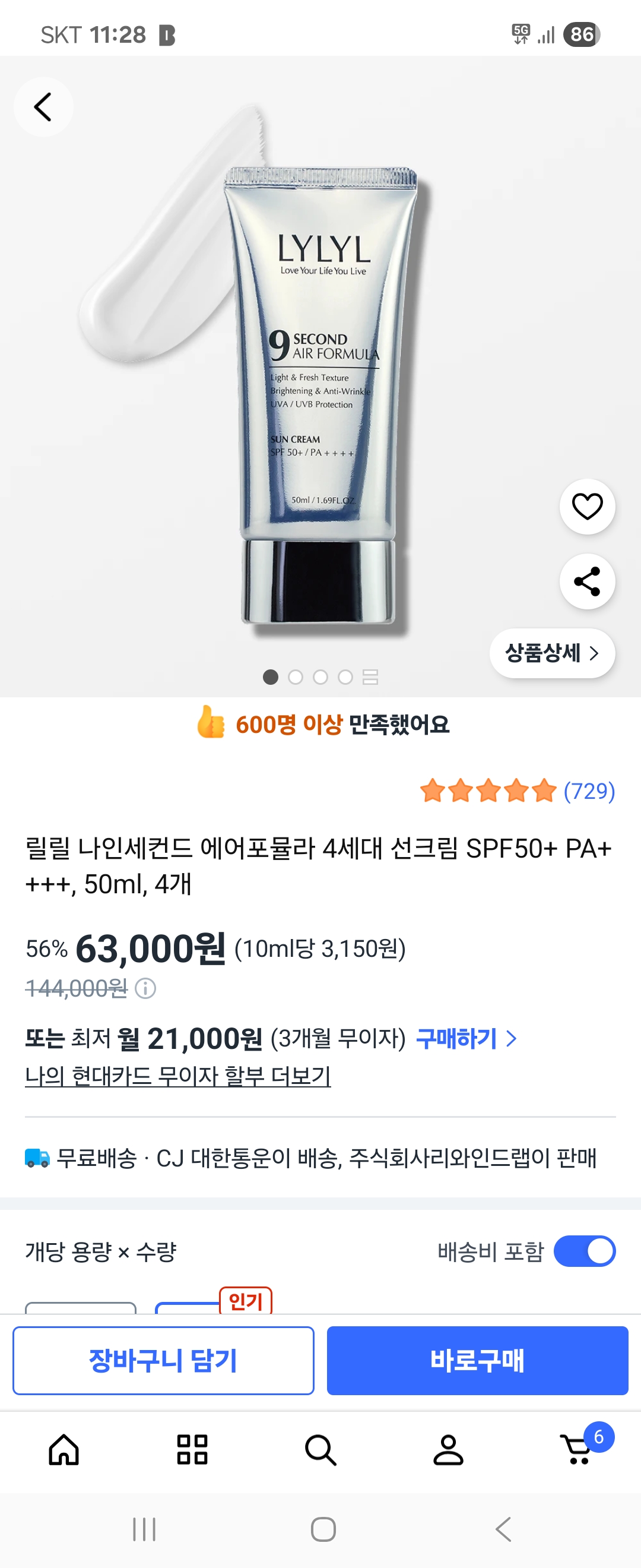Image resolution: width=641 pixels, height=1568 pixels.
Task: Open the 729 reviews rating
Action: point(518,791)
